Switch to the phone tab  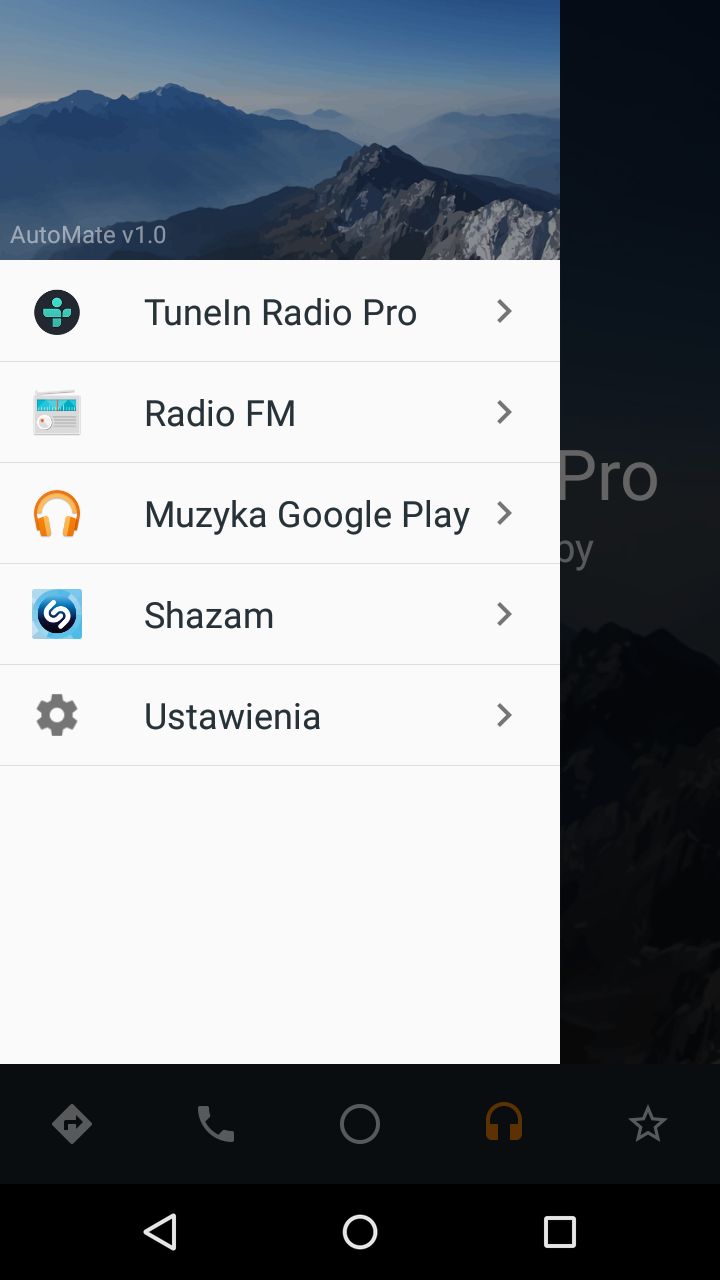tap(216, 1124)
